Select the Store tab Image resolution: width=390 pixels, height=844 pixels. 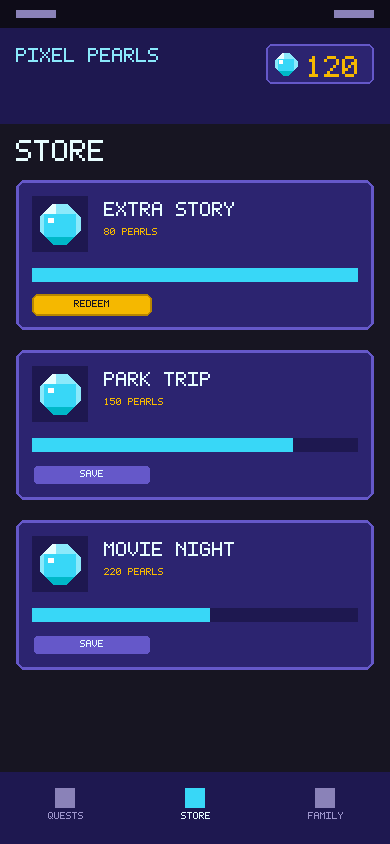pos(195,804)
